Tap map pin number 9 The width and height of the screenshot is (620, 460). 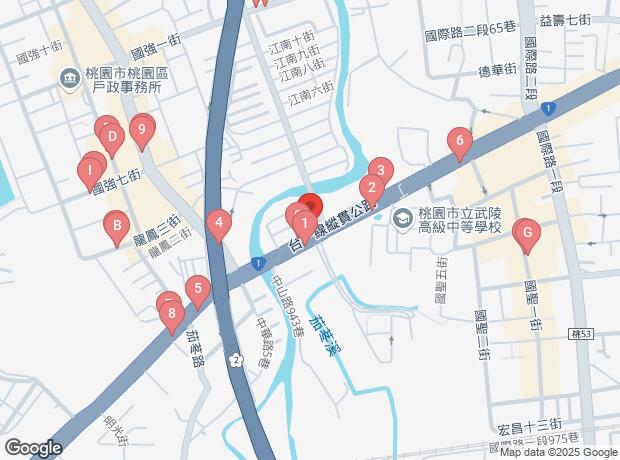click(143, 129)
